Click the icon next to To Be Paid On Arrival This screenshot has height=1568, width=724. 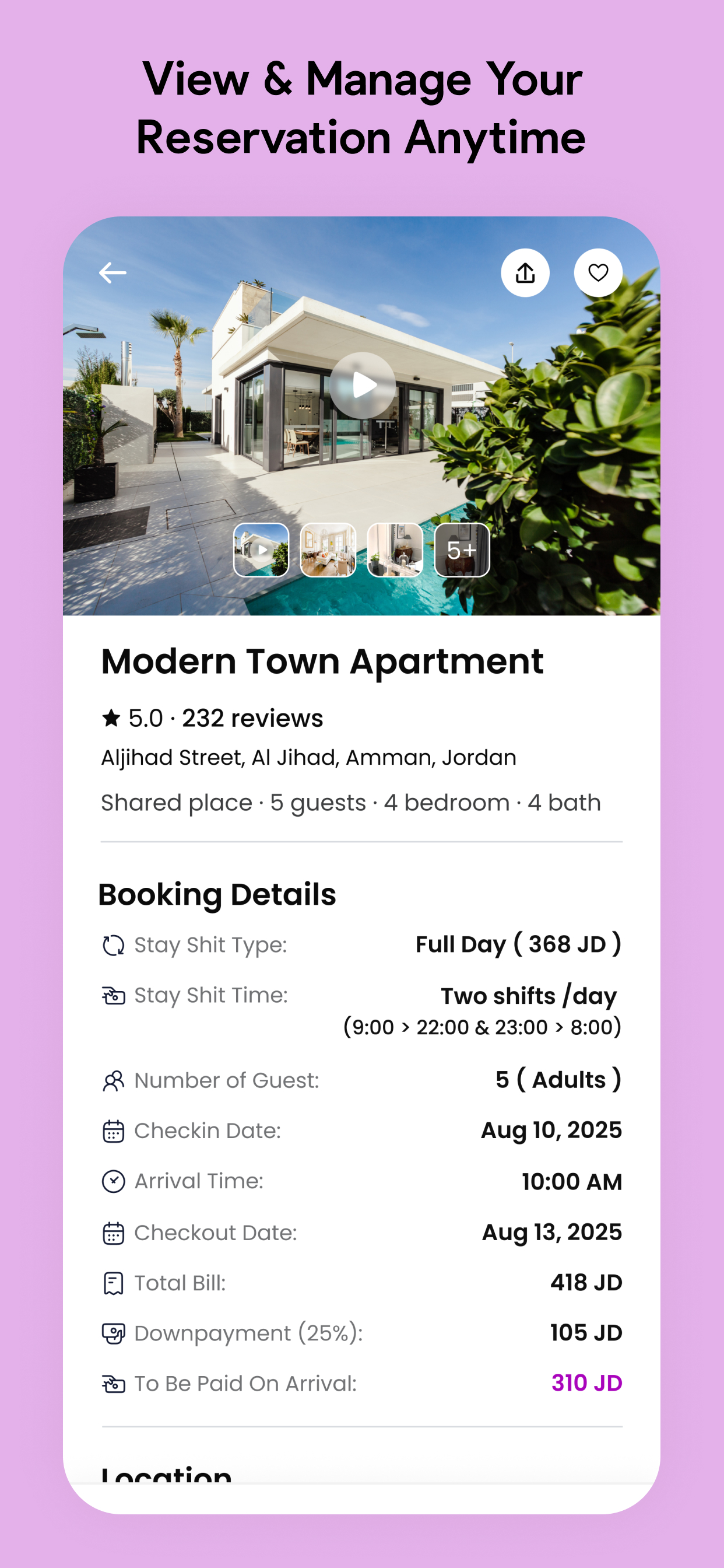113,1384
